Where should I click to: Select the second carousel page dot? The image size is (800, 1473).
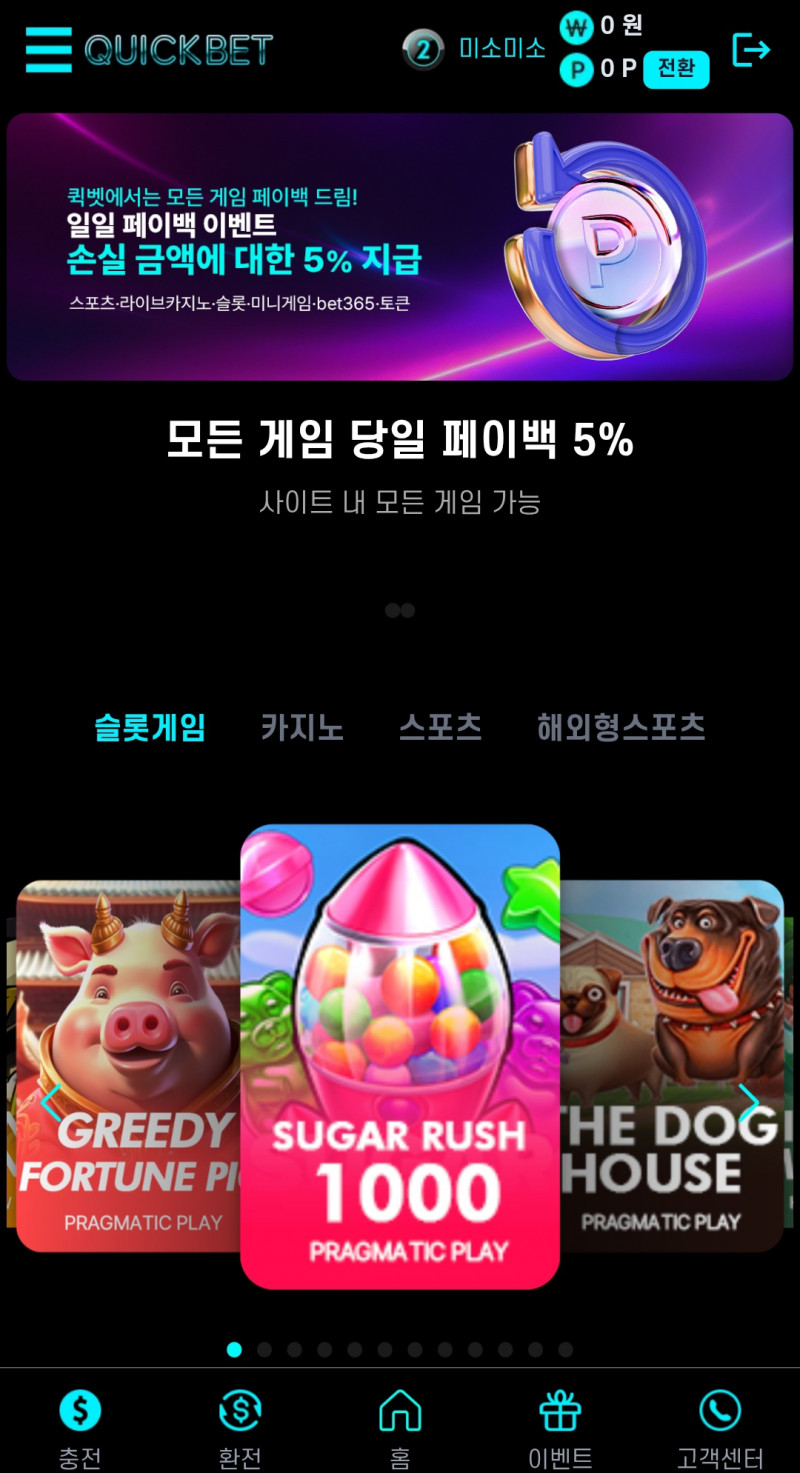click(x=264, y=1350)
